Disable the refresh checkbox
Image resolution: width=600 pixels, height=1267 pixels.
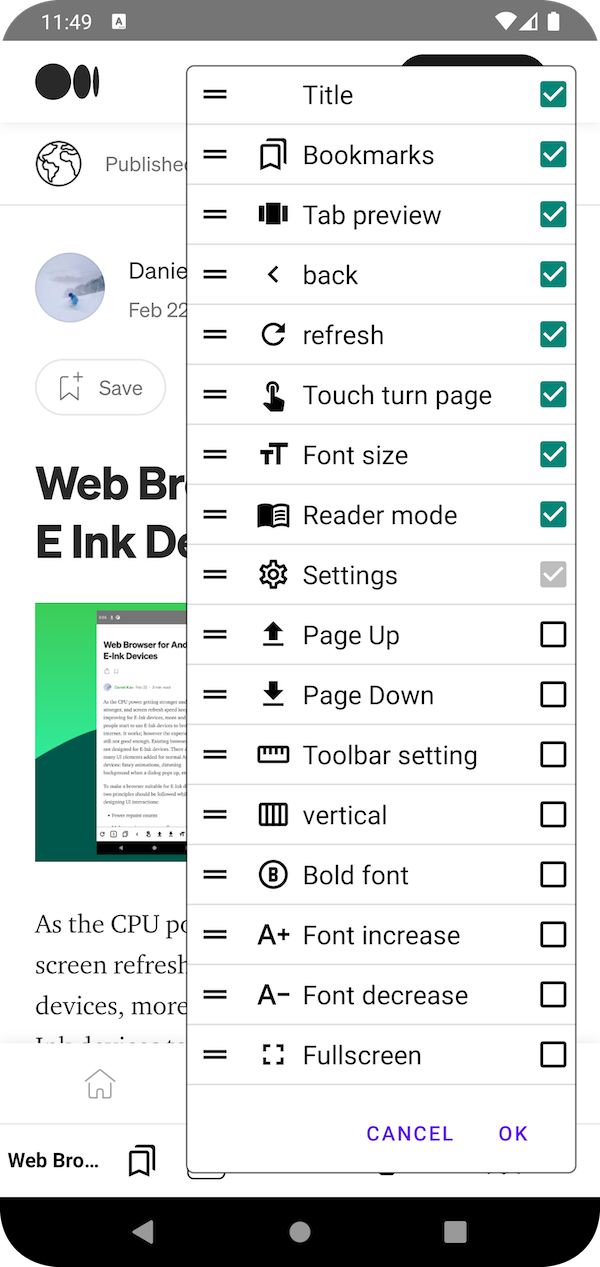click(553, 335)
